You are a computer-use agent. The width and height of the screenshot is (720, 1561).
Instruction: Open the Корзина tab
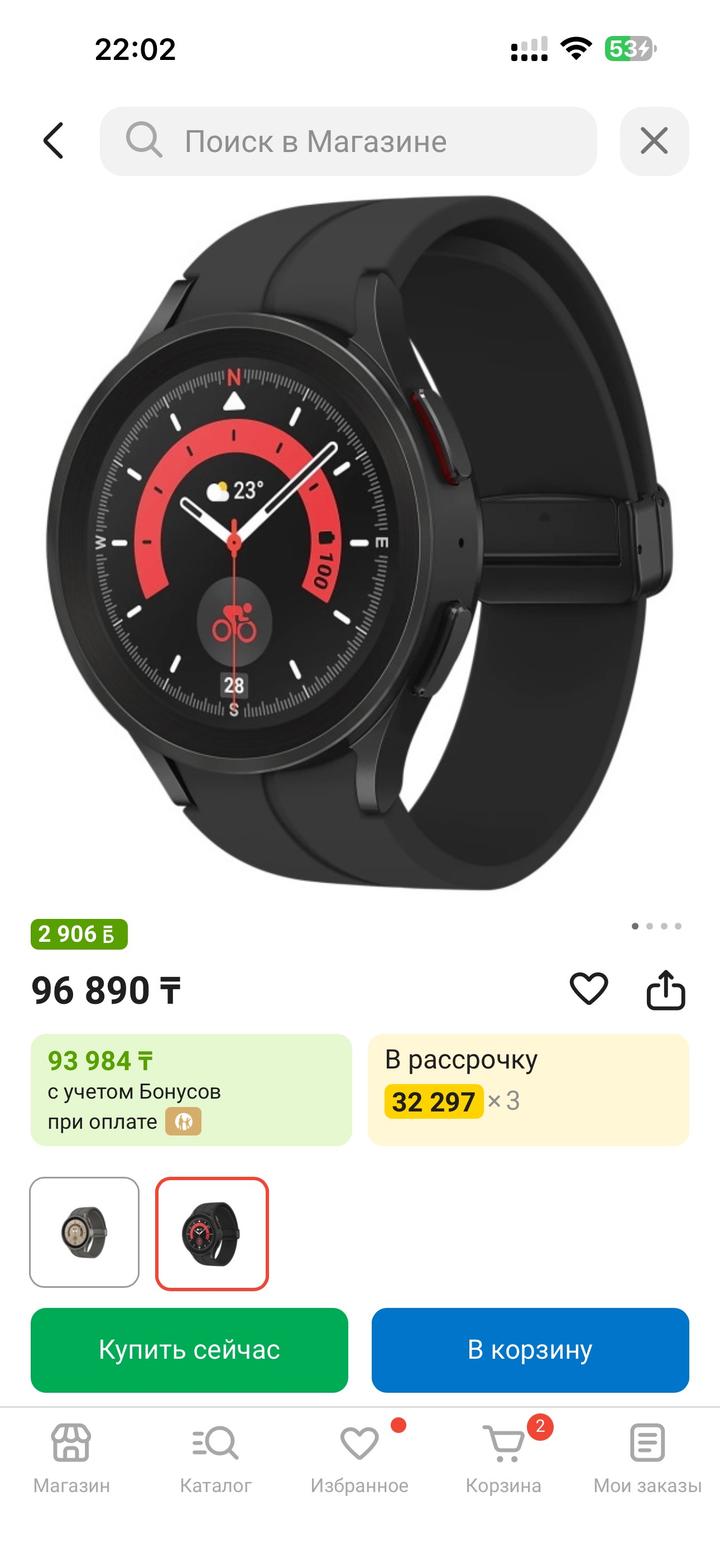click(503, 1458)
